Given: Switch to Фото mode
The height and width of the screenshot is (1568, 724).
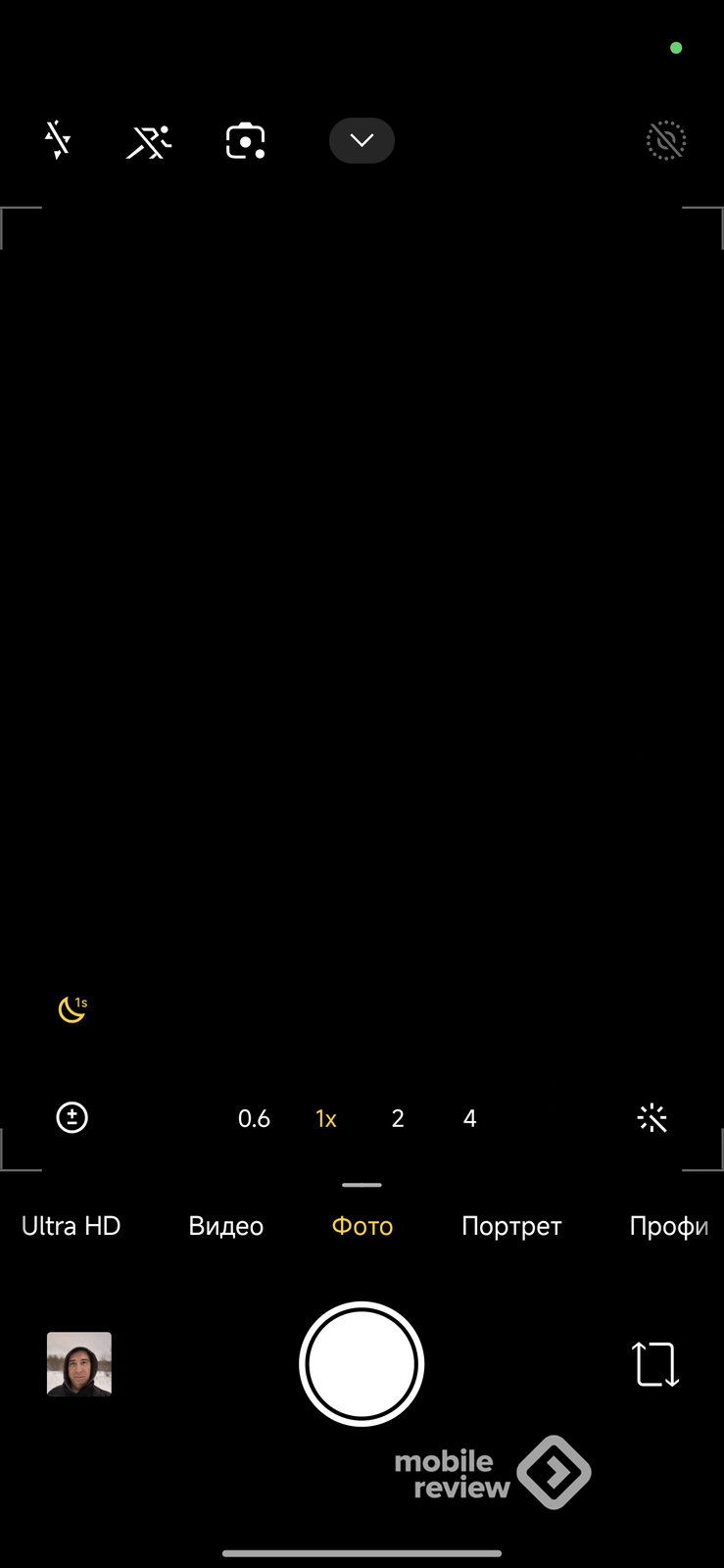Looking at the screenshot, I should pos(362,1226).
